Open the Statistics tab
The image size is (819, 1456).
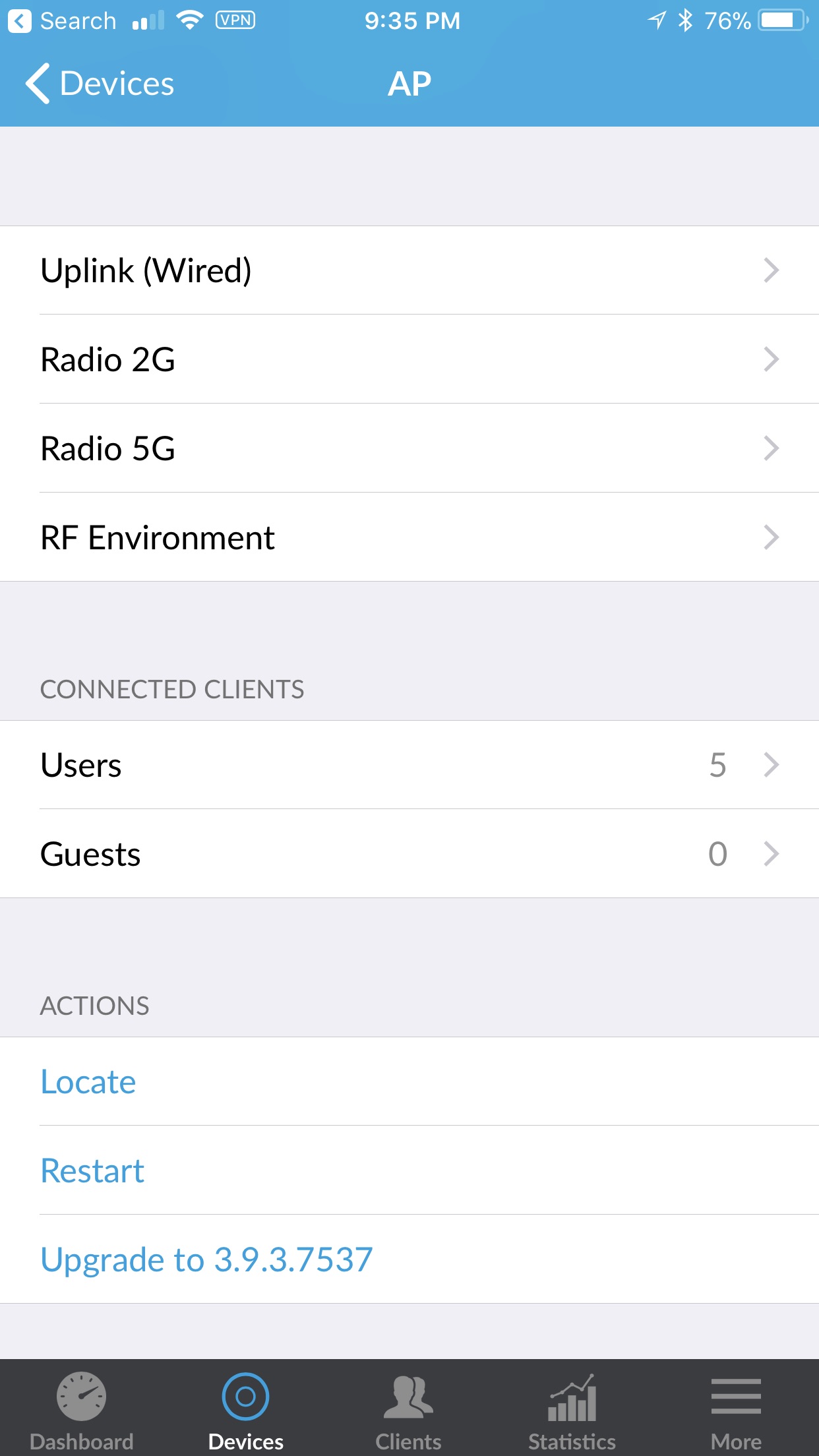click(x=572, y=1407)
